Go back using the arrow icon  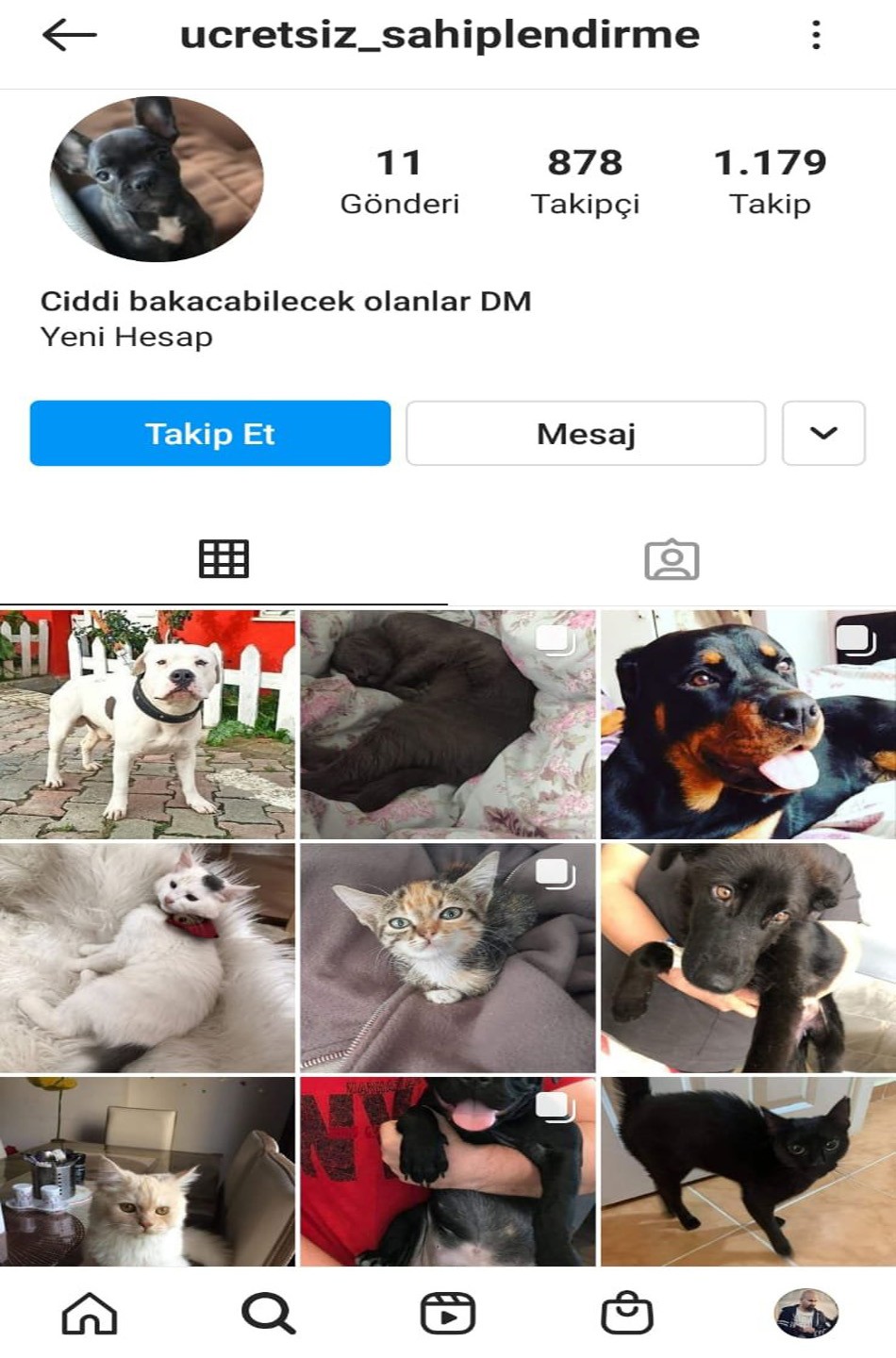pyautogui.click(x=70, y=36)
